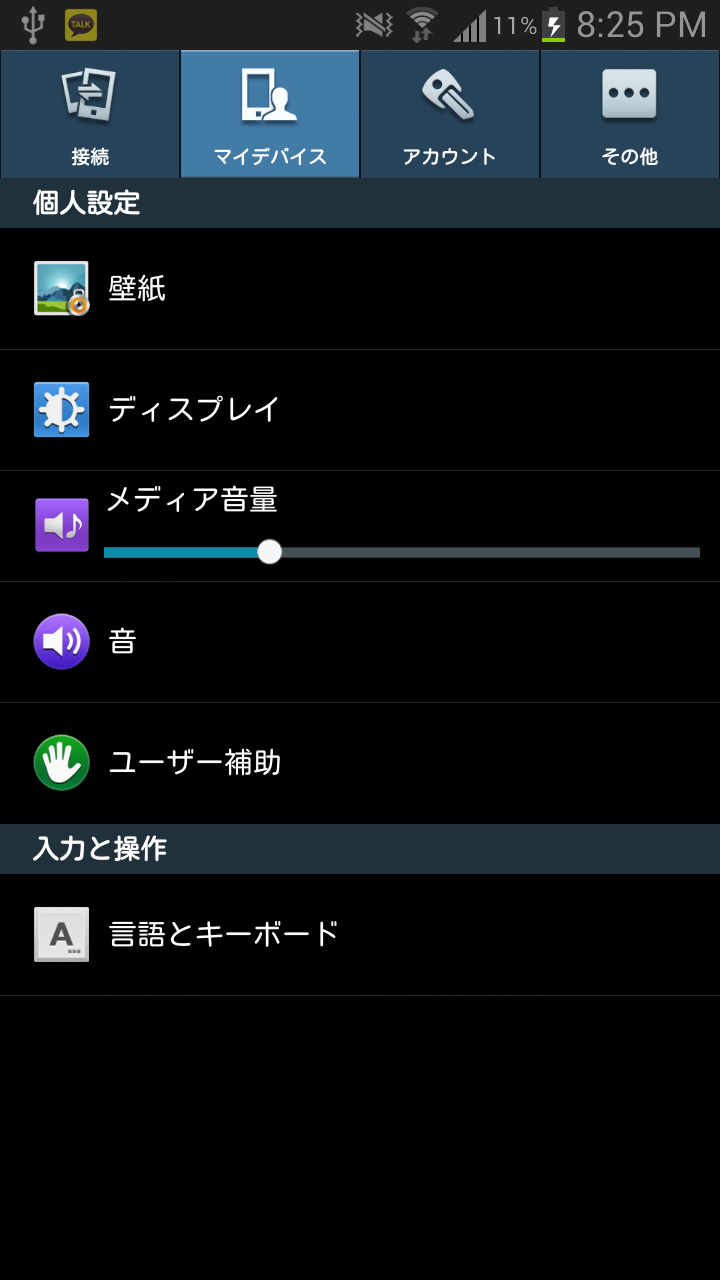Open ユーザー補助 accessibility settings

point(360,763)
